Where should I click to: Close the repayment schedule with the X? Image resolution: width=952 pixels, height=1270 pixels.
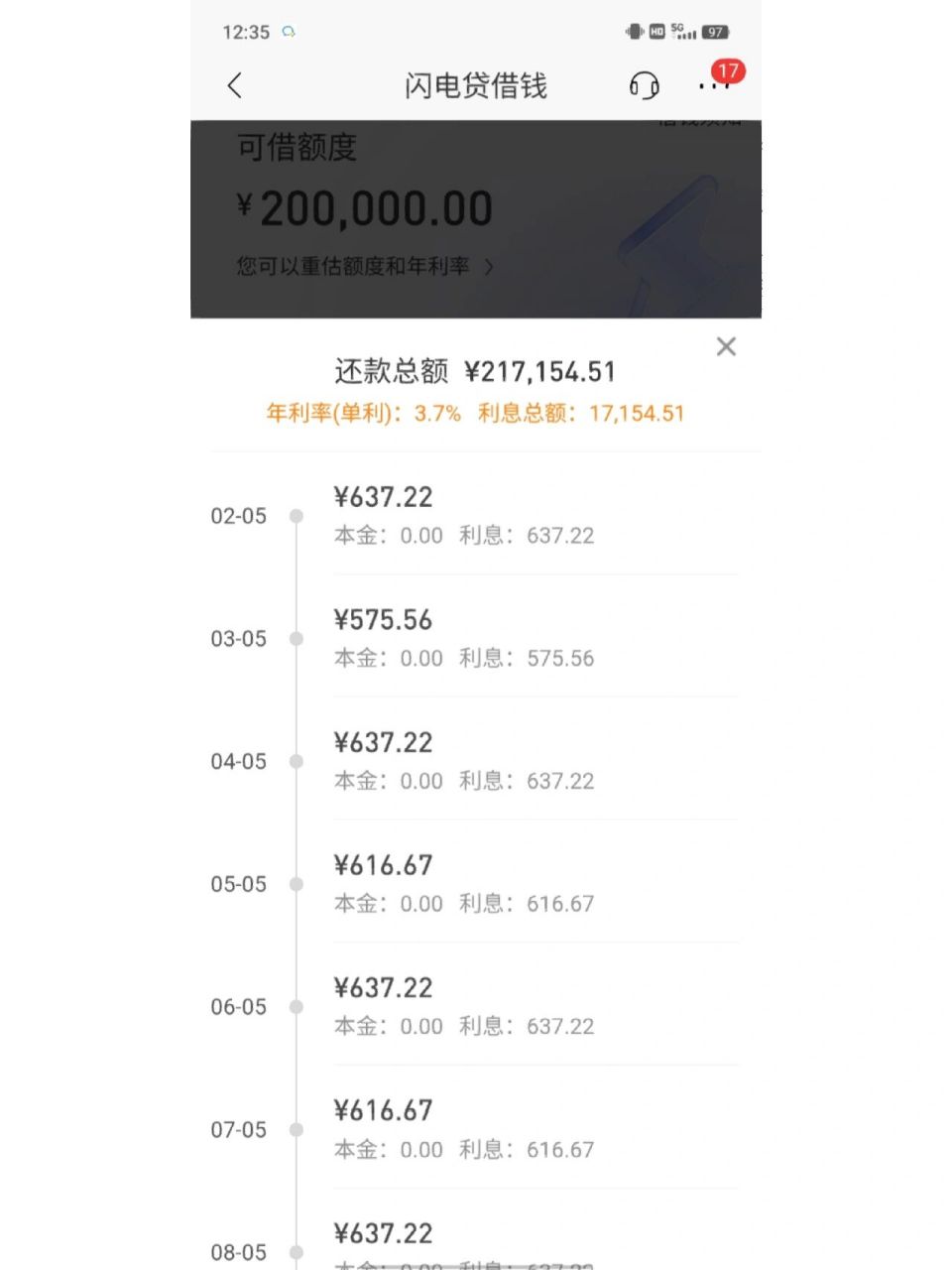tap(726, 346)
